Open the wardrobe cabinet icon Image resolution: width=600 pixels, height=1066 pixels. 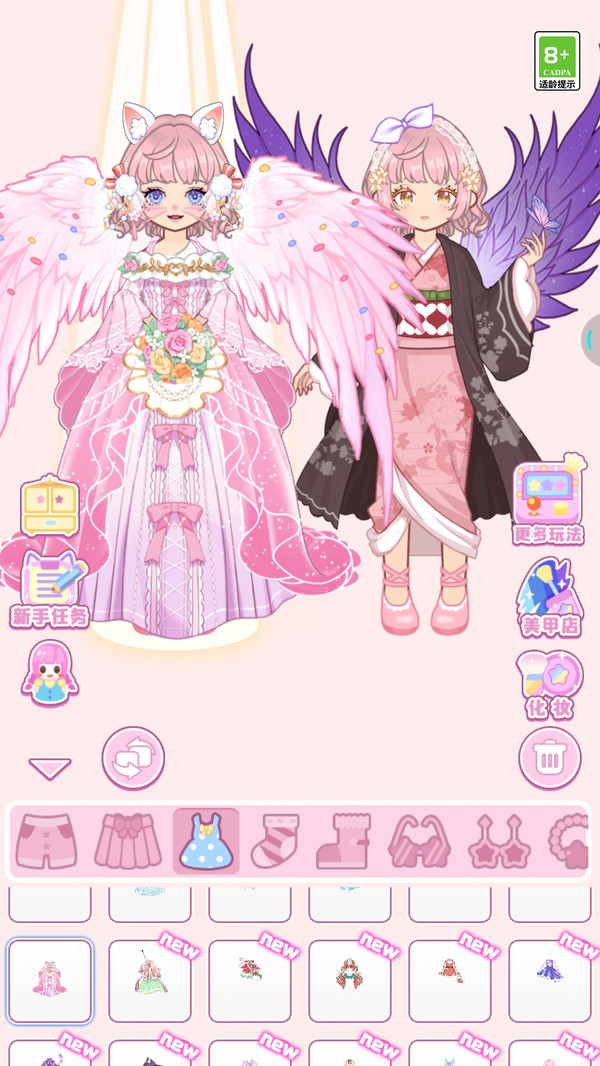click(x=50, y=507)
